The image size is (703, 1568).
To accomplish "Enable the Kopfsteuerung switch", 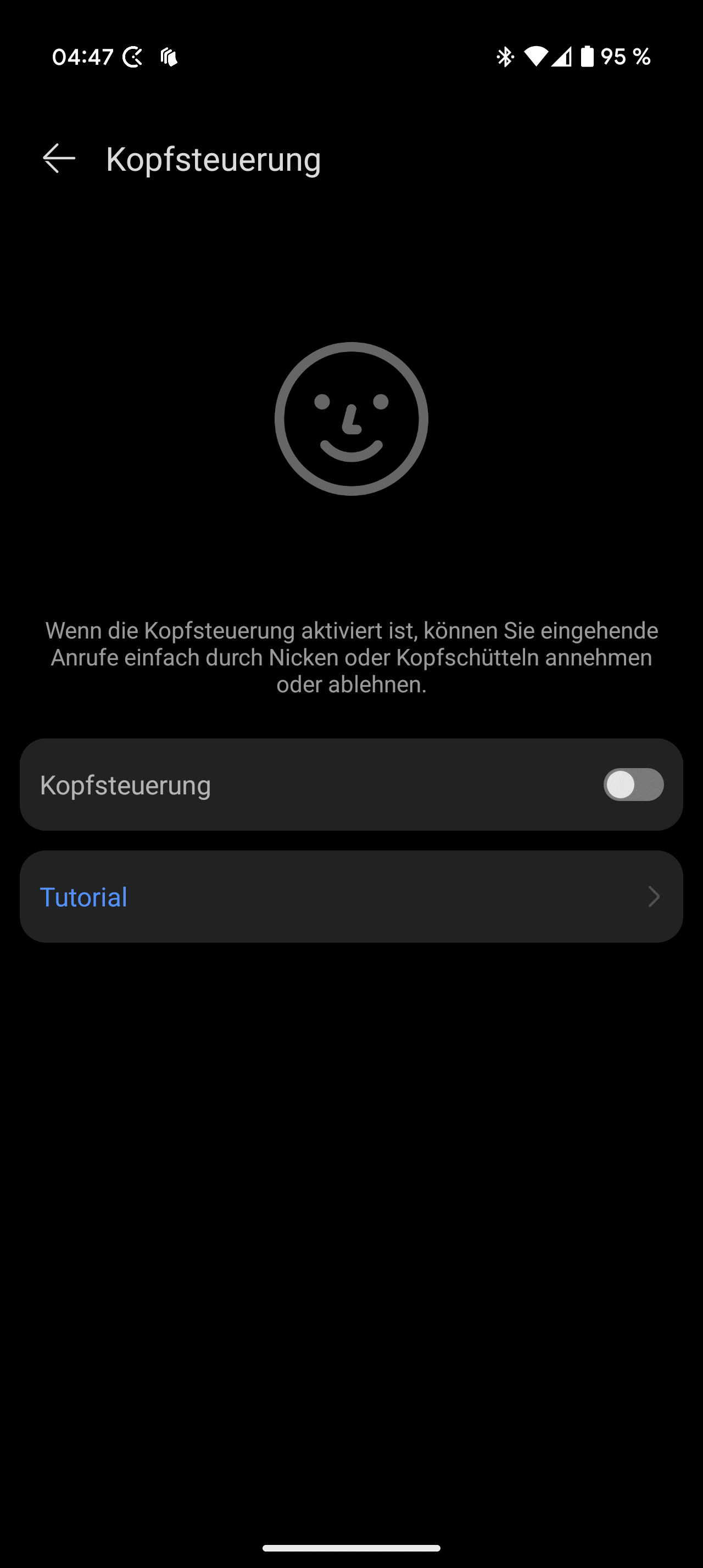I will click(633, 785).
